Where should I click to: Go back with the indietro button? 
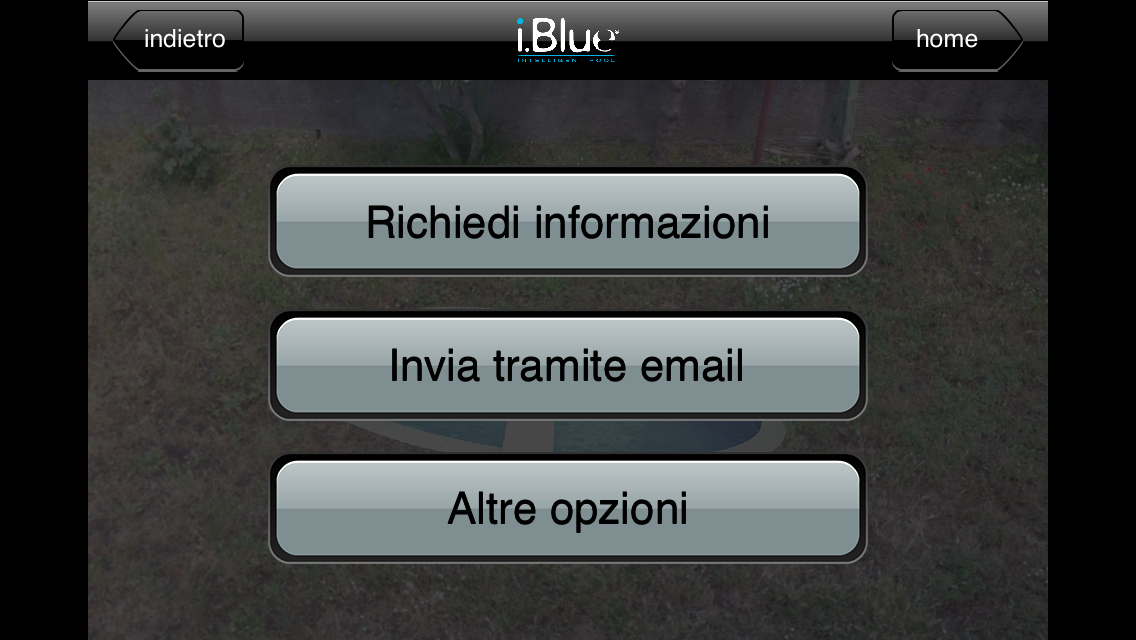click(x=180, y=40)
